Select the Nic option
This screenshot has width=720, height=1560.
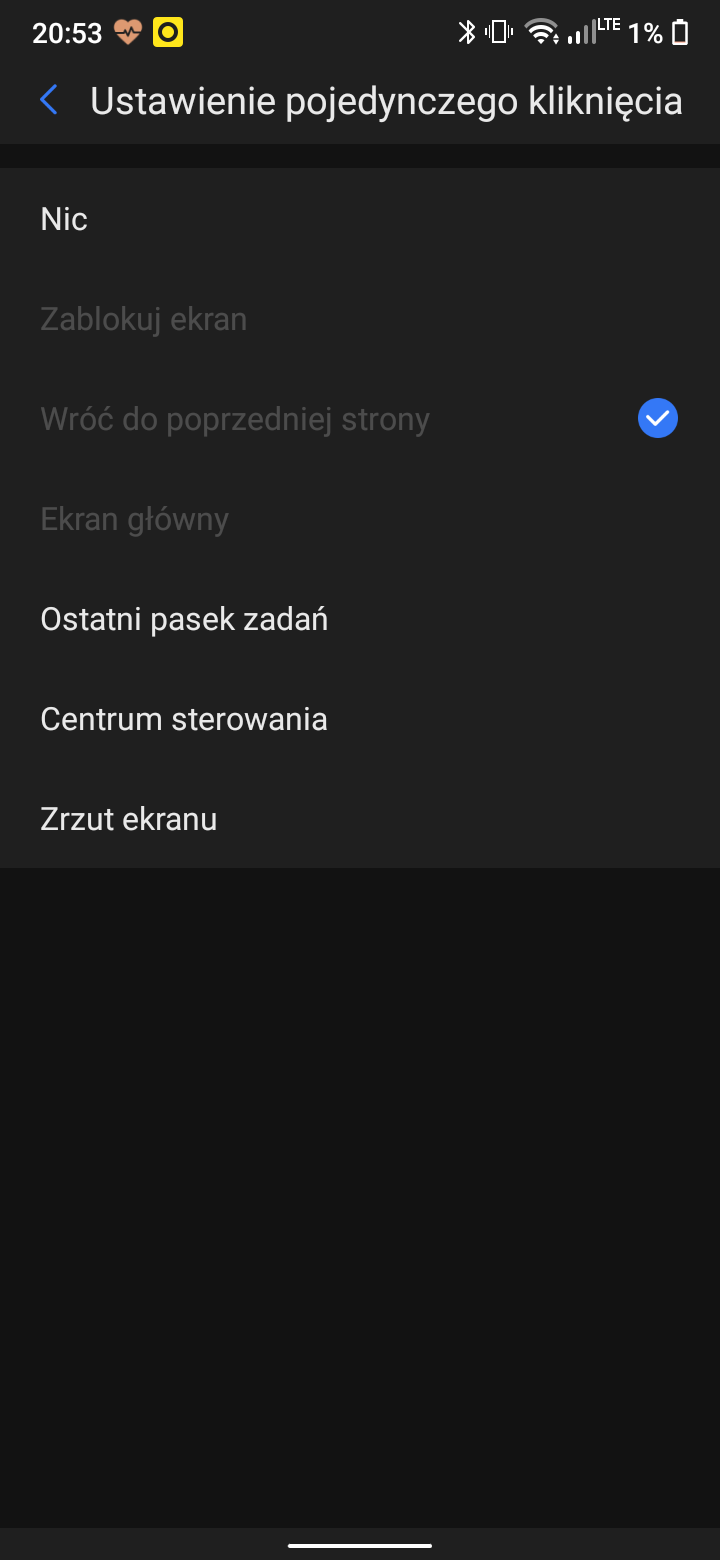tap(360, 219)
